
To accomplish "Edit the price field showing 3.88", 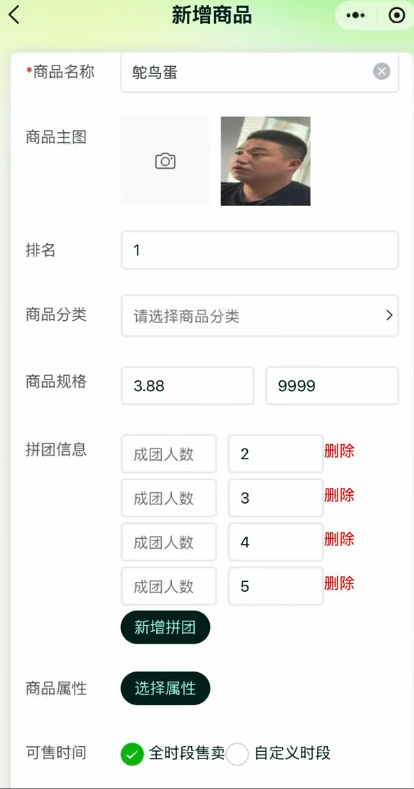I will pyautogui.click(x=187, y=385).
